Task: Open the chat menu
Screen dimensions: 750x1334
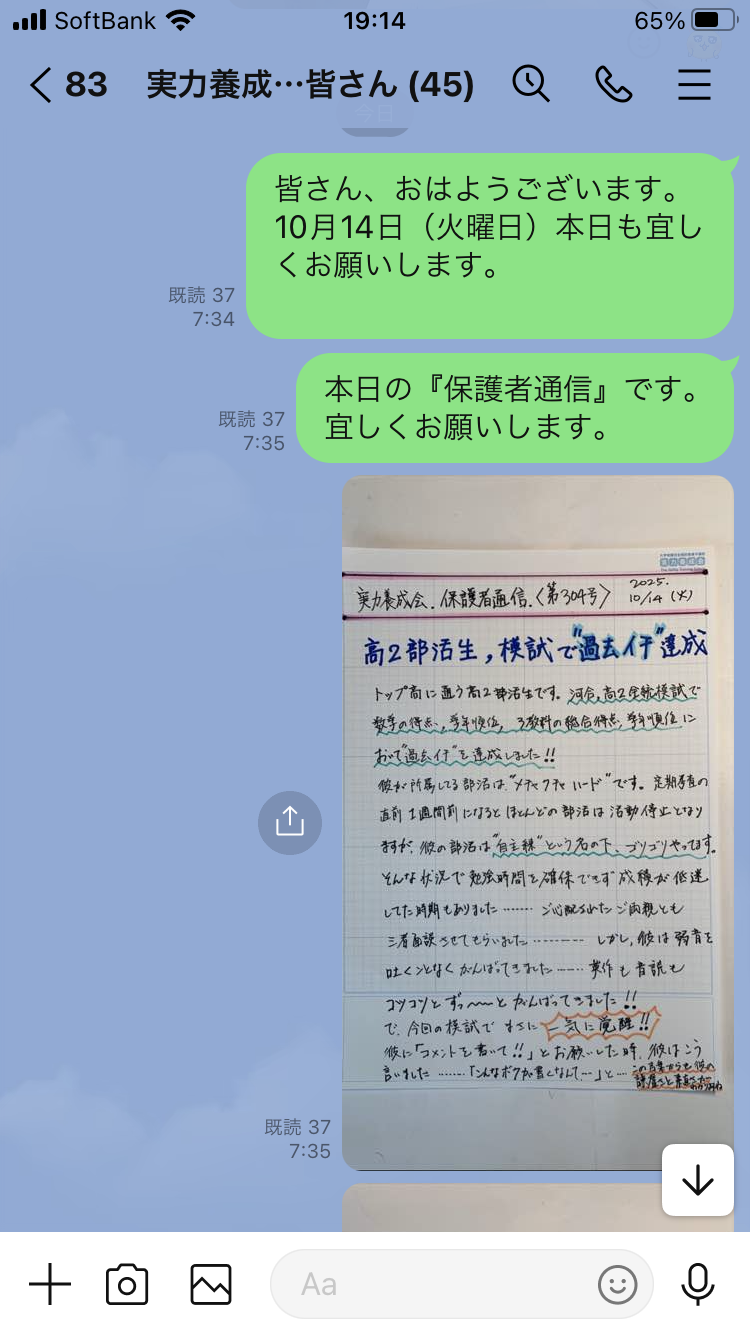Action: point(694,85)
